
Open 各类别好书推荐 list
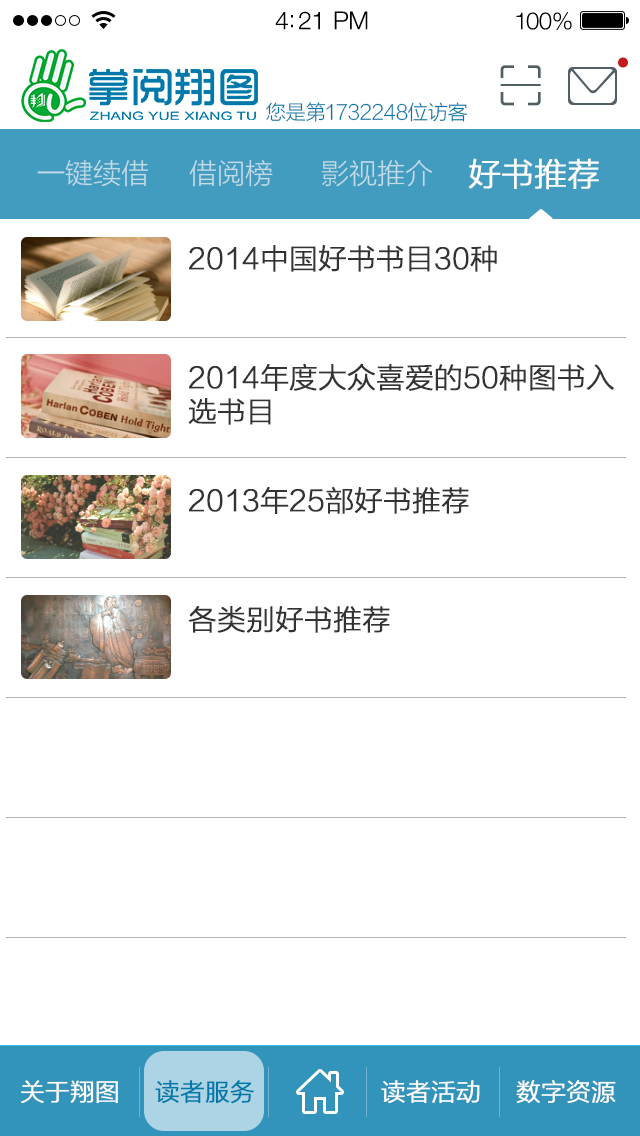289,620
